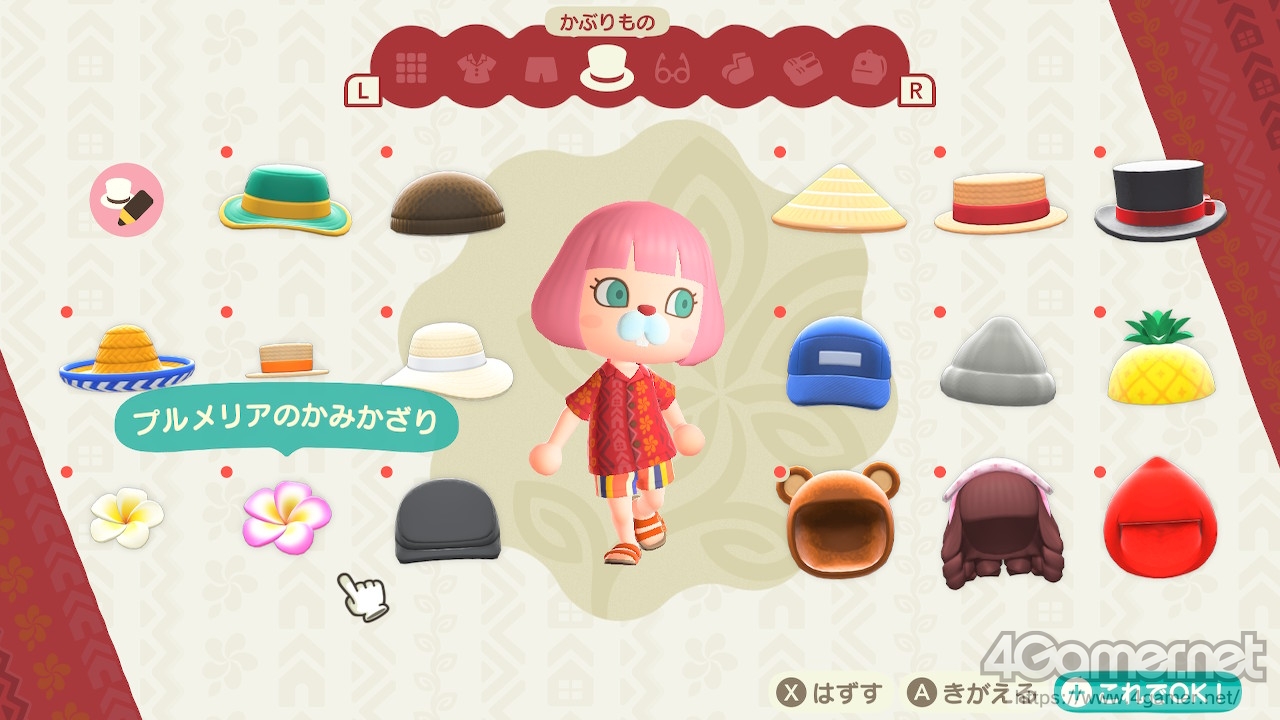This screenshot has height=720, width=1280.
Task: Open the socks tab
Action: (x=737, y=68)
